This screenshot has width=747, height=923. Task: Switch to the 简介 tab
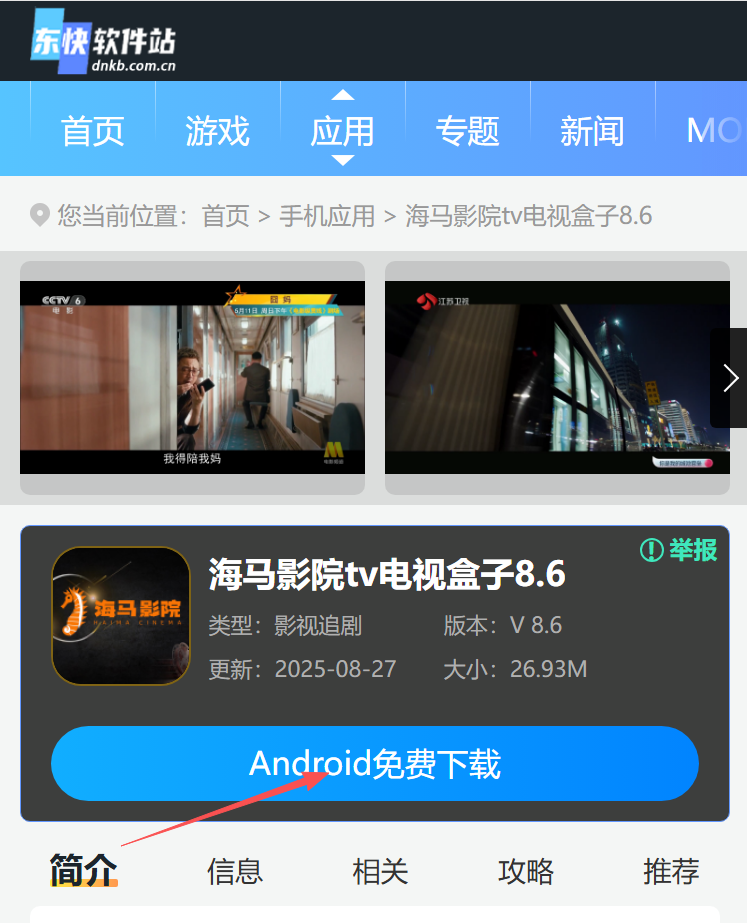pos(82,871)
